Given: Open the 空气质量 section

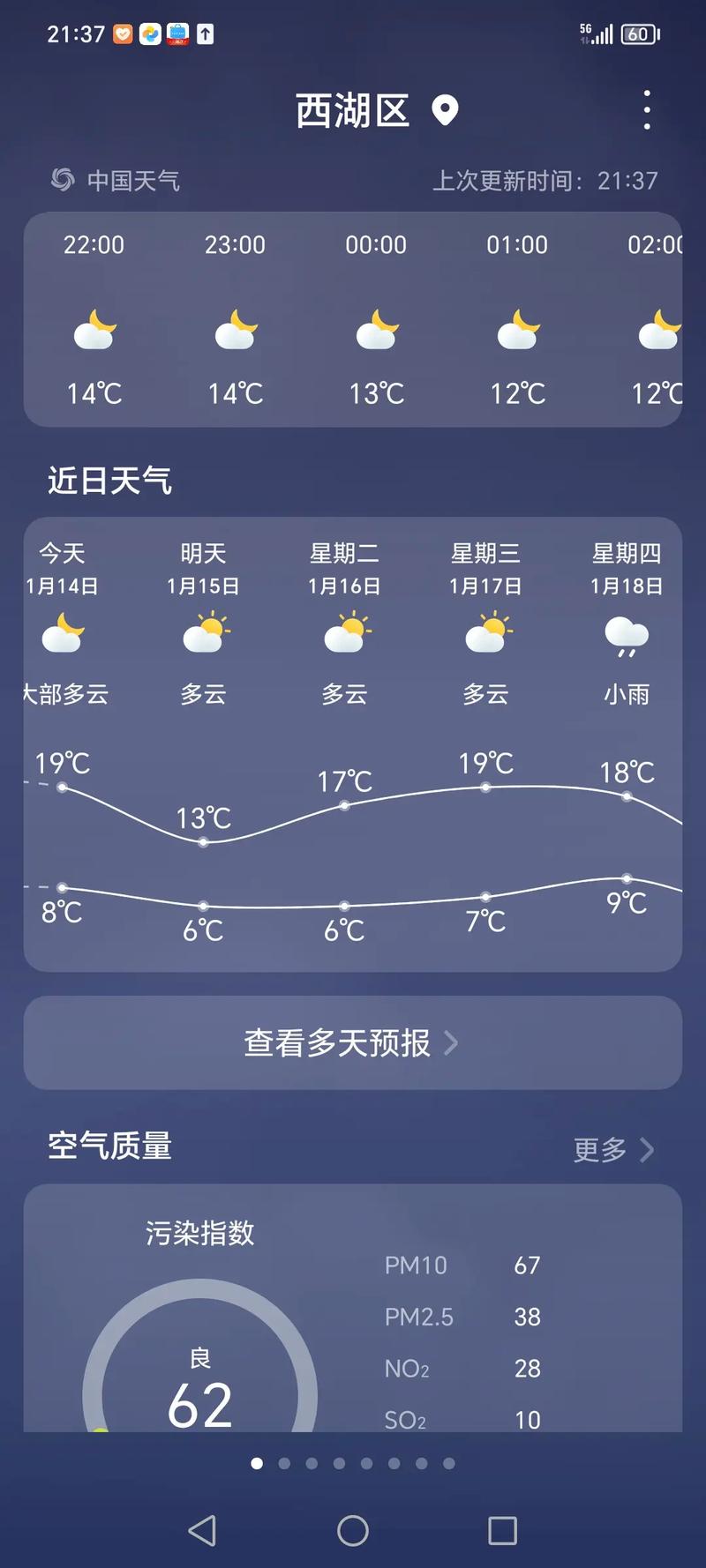Looking at the screenshot, I should click(x=109, y=1148).
